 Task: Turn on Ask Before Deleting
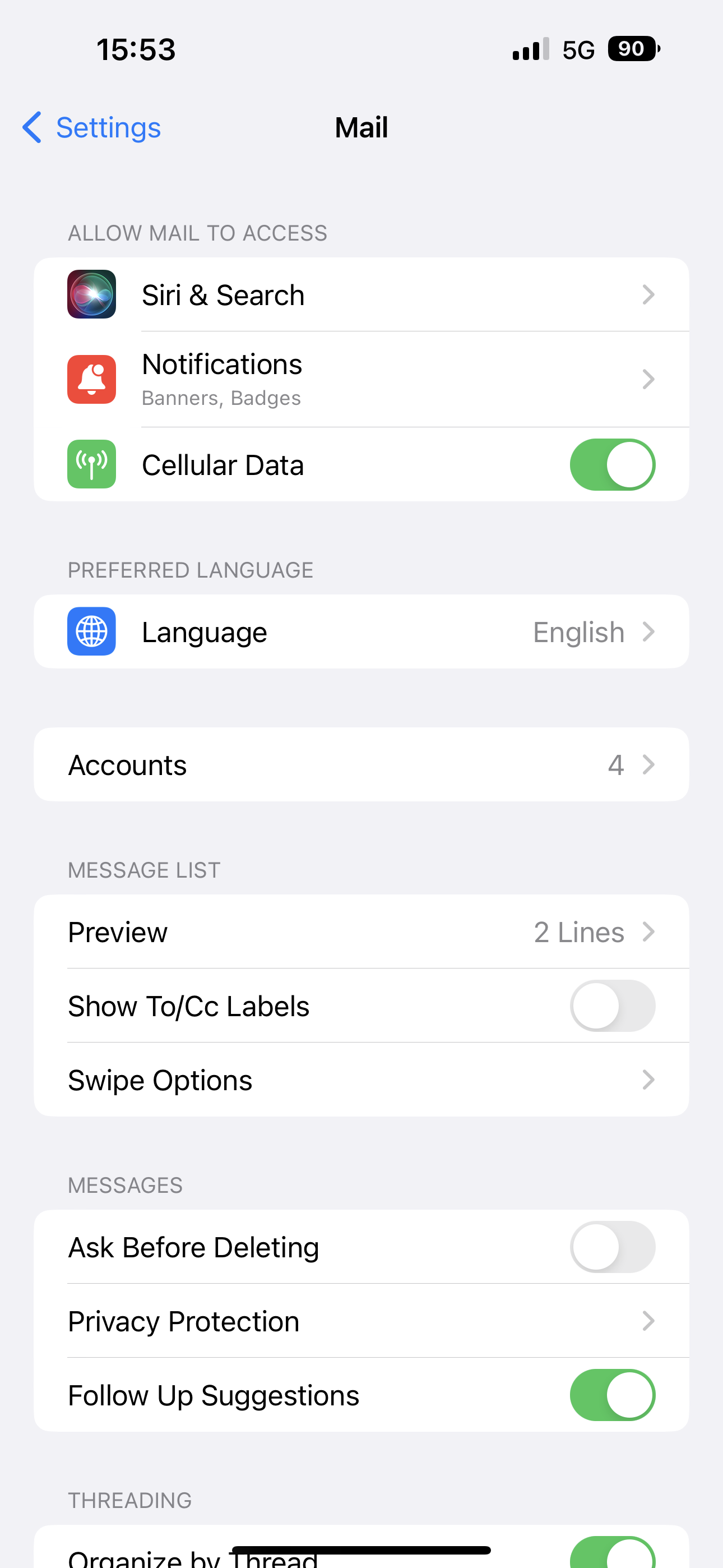611,1247
